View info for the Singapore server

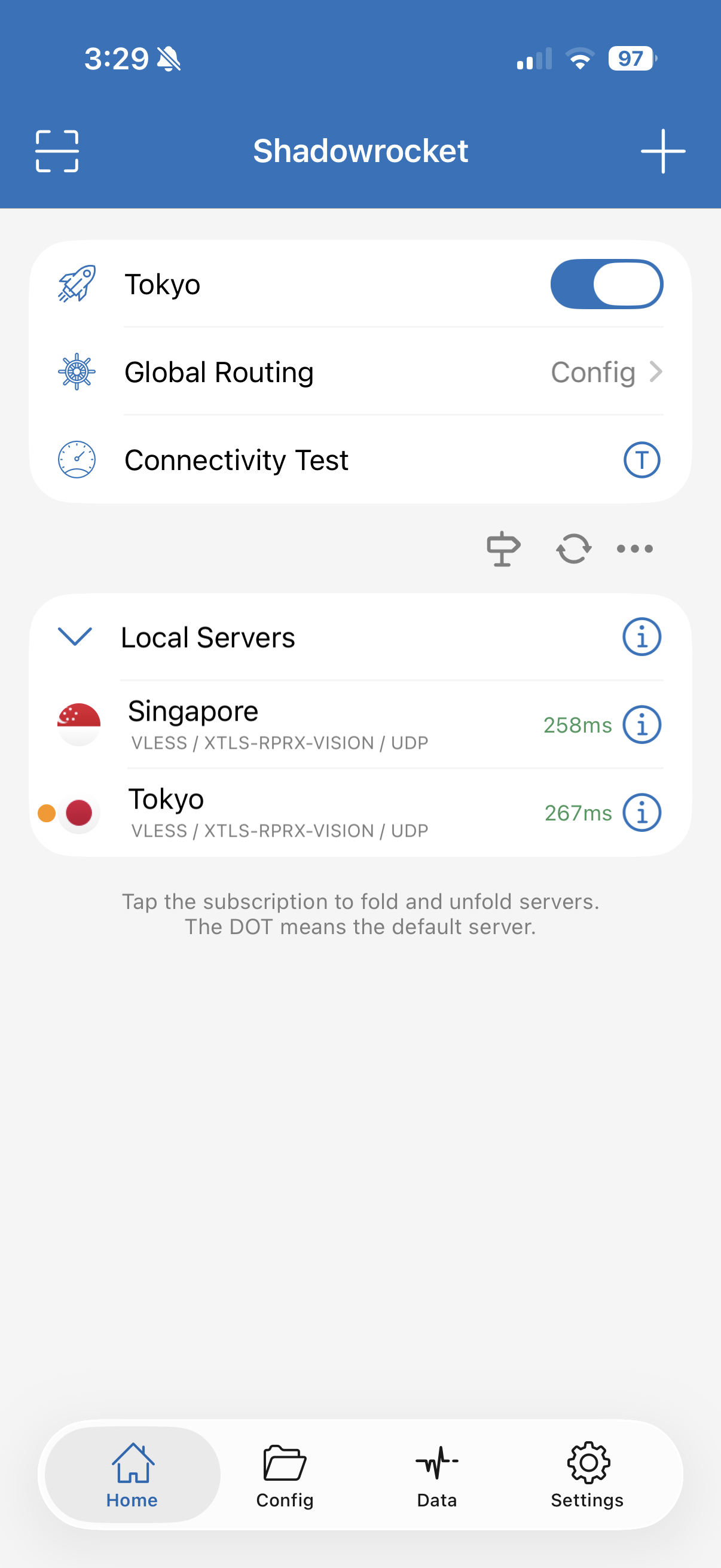641,724
